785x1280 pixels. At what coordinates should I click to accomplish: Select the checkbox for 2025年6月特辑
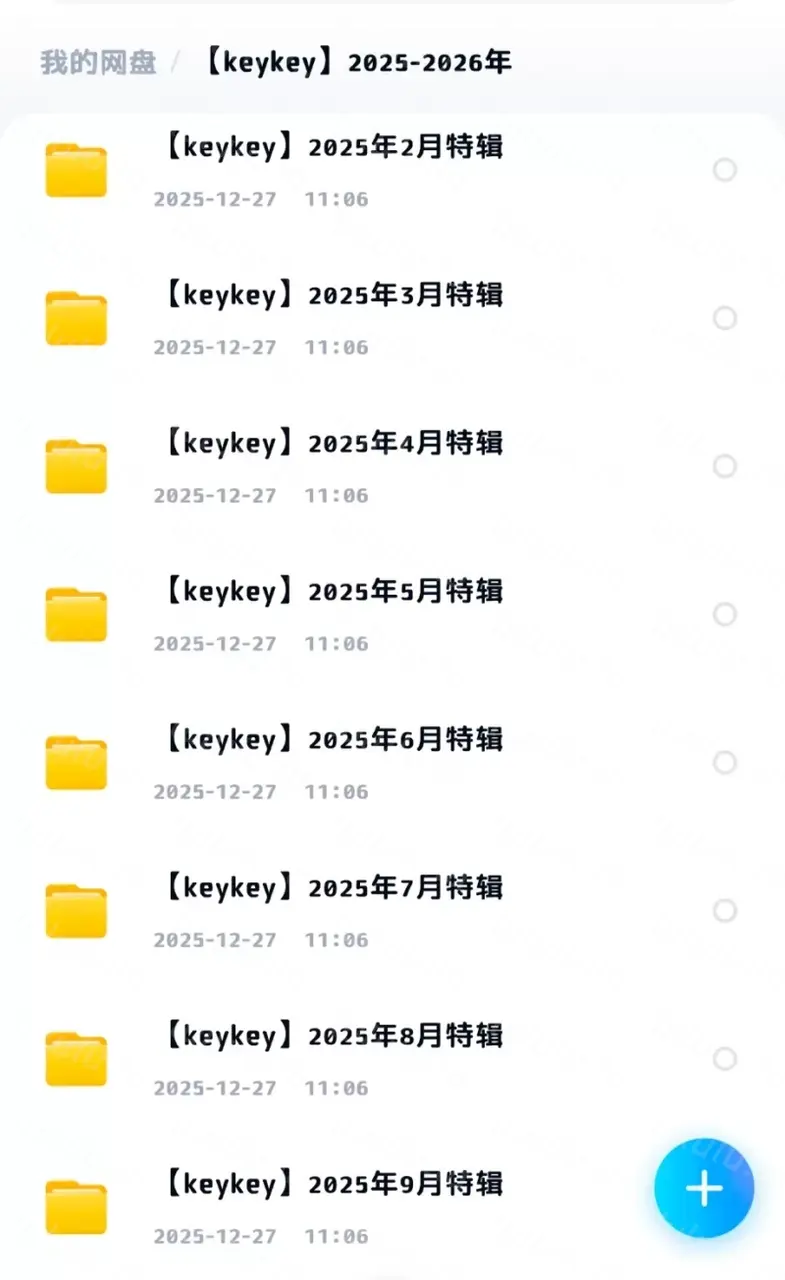point(724,762)
